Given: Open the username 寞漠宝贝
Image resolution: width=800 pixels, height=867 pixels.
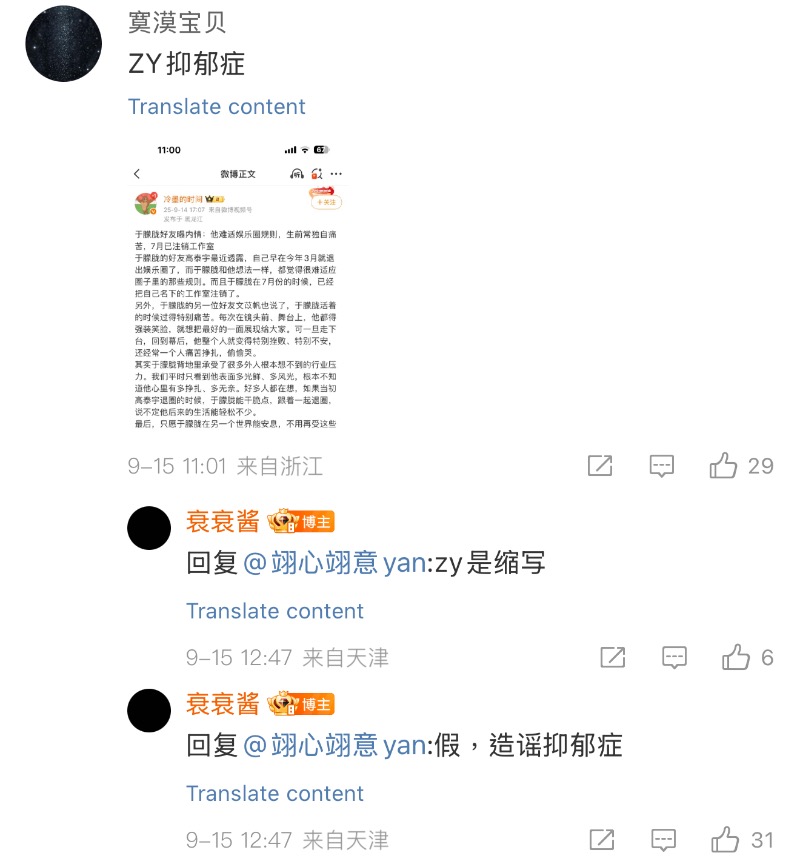Looking at the screenshot, I should [177, 22].
